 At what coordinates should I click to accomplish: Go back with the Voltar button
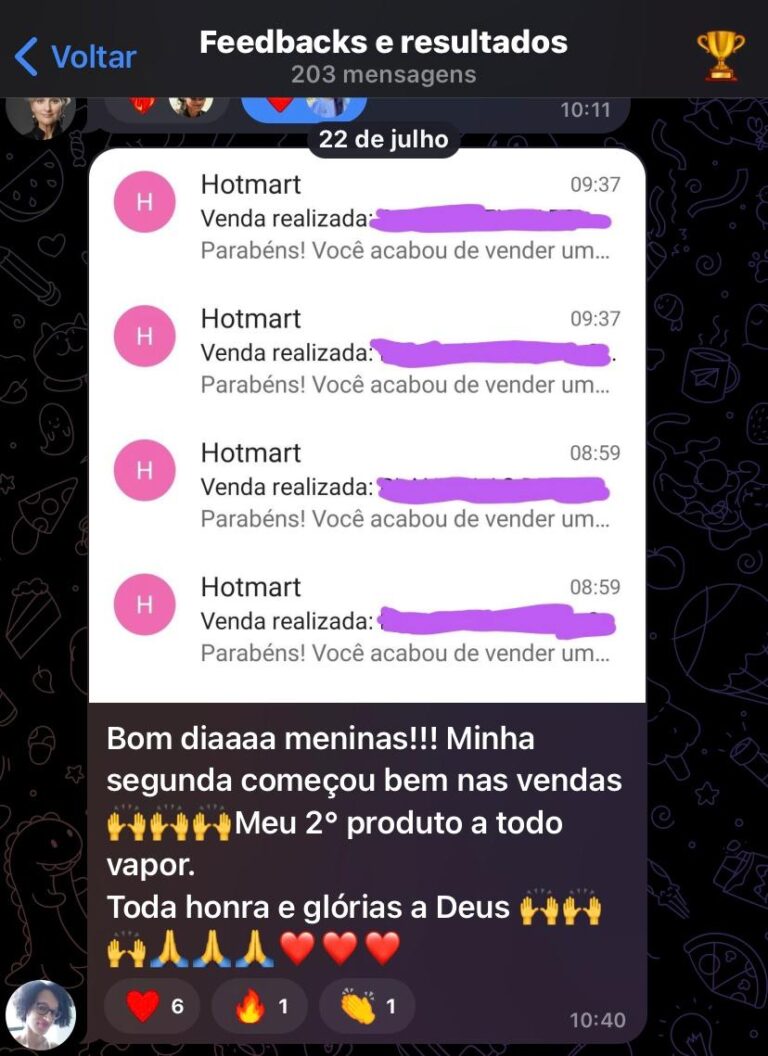pos(75,57)
